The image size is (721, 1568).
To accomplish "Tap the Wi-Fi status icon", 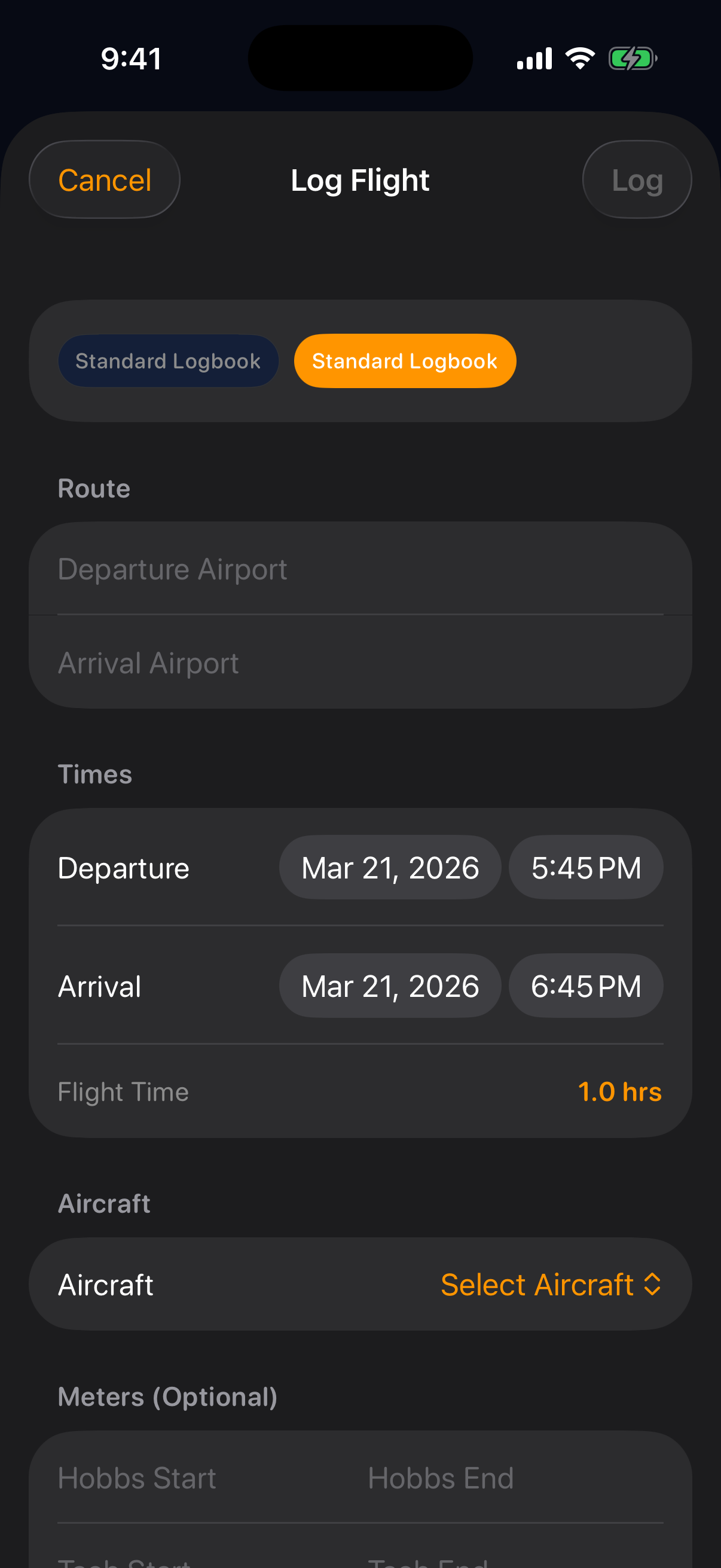I will coord(578,57).
